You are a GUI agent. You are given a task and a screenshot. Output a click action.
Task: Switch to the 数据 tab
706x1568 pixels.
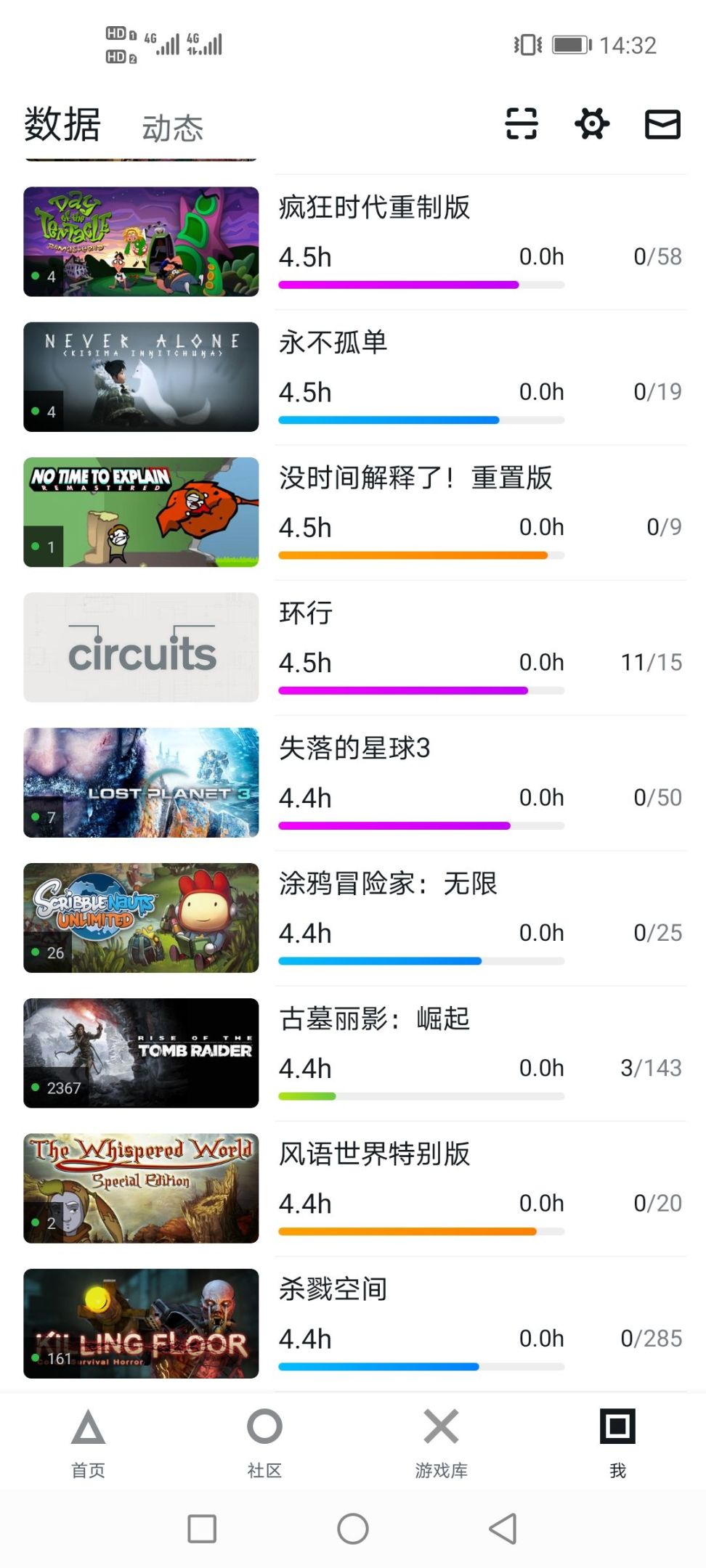click(x=62, y=125)
